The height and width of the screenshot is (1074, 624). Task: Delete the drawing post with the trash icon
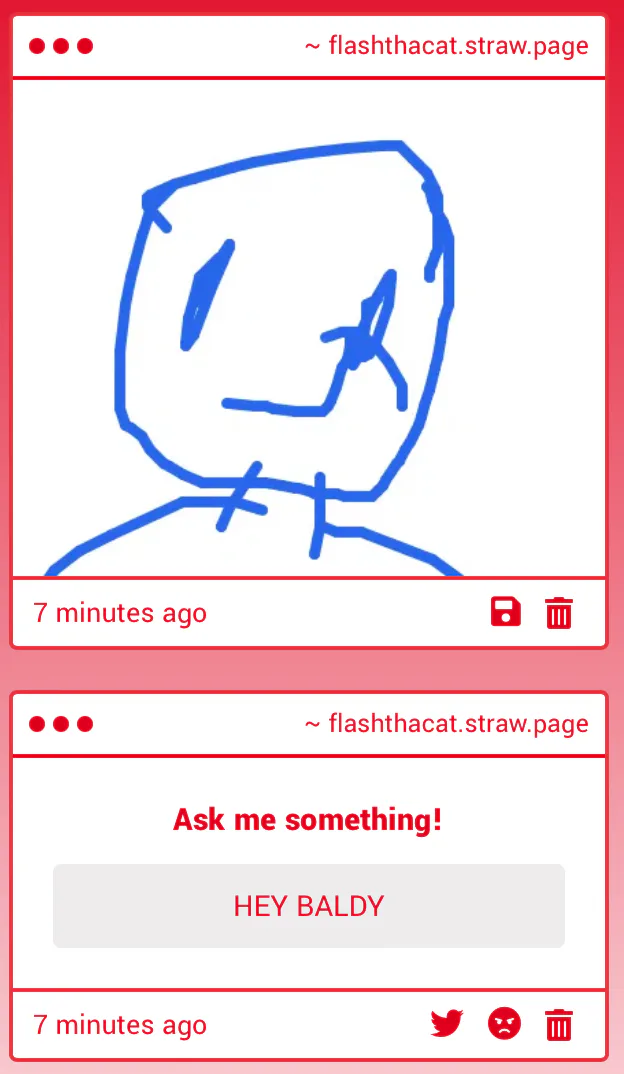(558, 612)
